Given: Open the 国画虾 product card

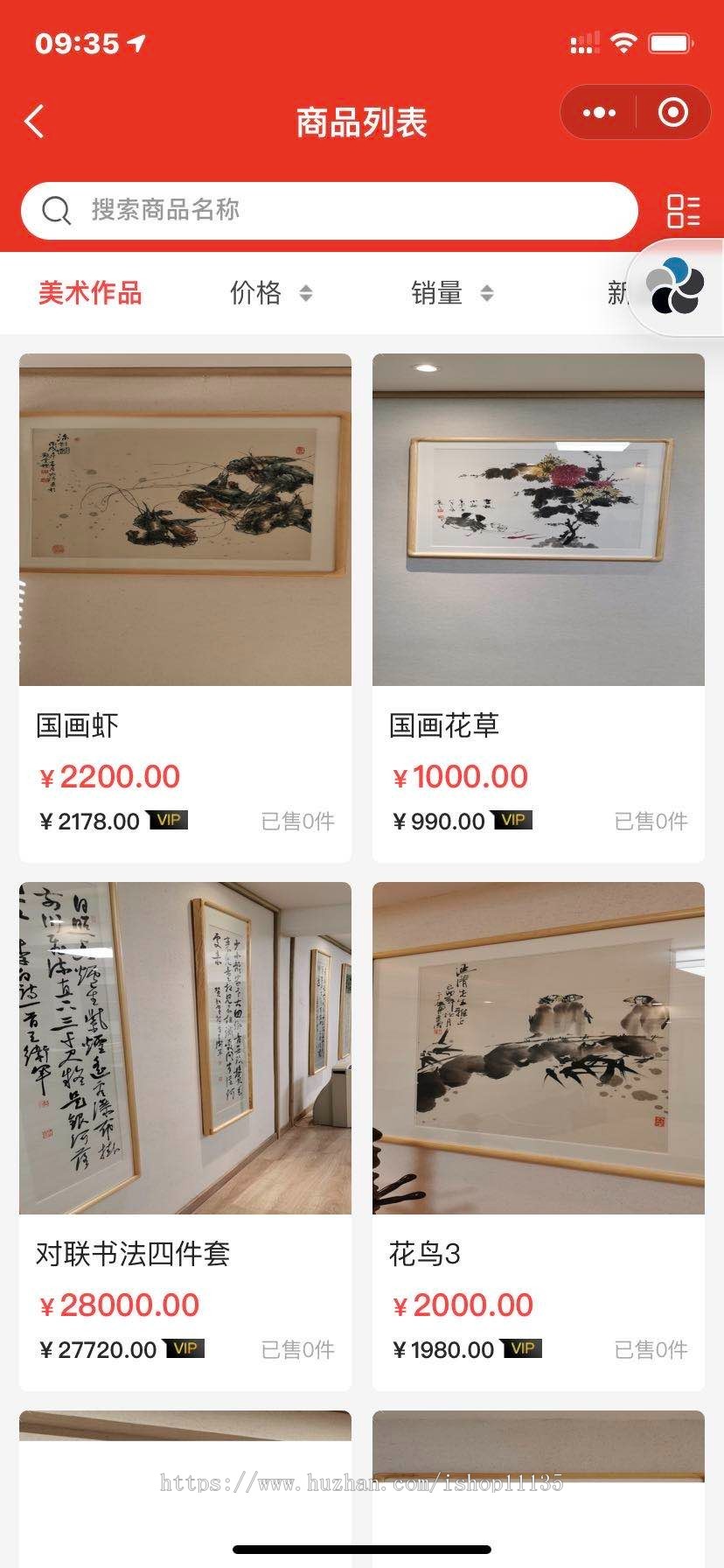Looking at the screenshot, I should point(185,607).
